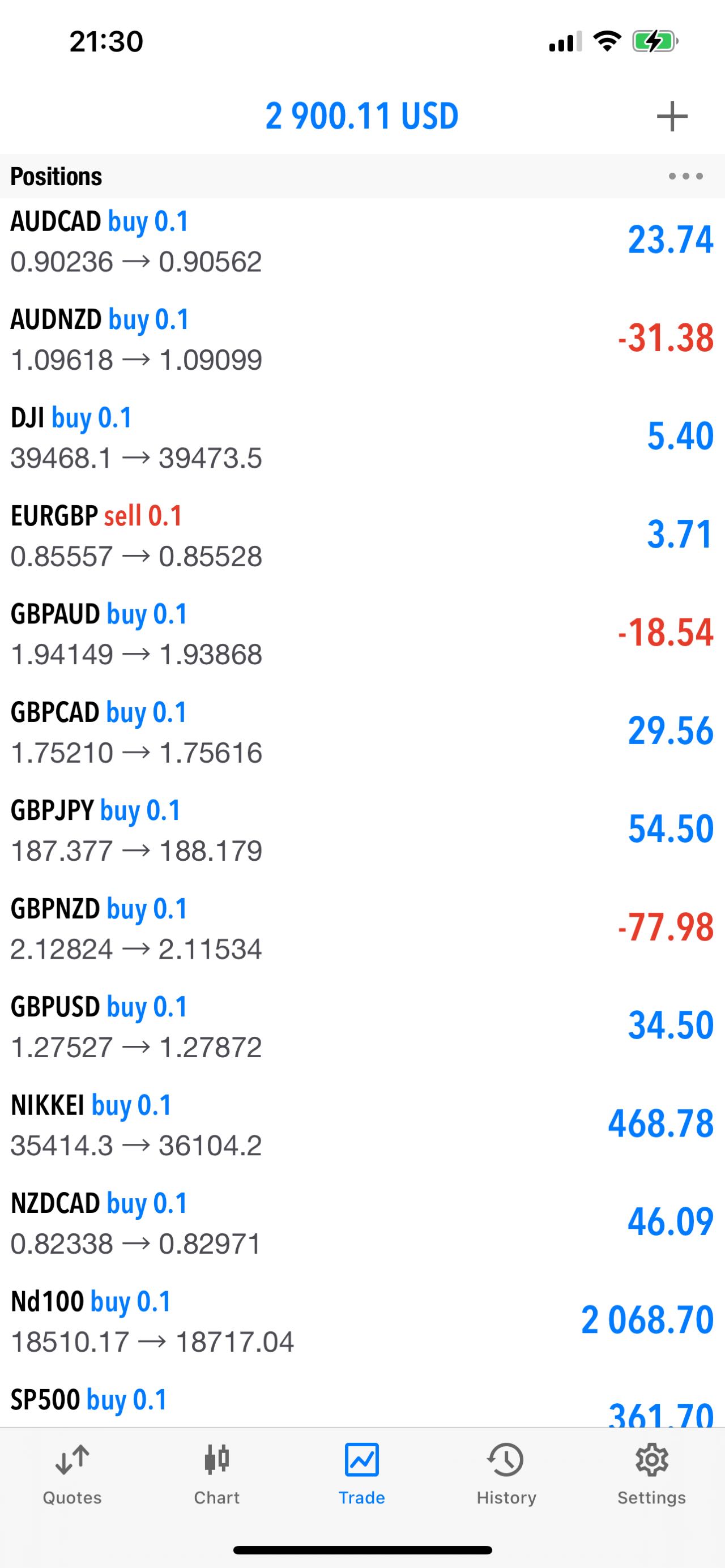View the Nd100 position details
The width and height of the screenshot is (725, 1568).
tap(362, 1321)
